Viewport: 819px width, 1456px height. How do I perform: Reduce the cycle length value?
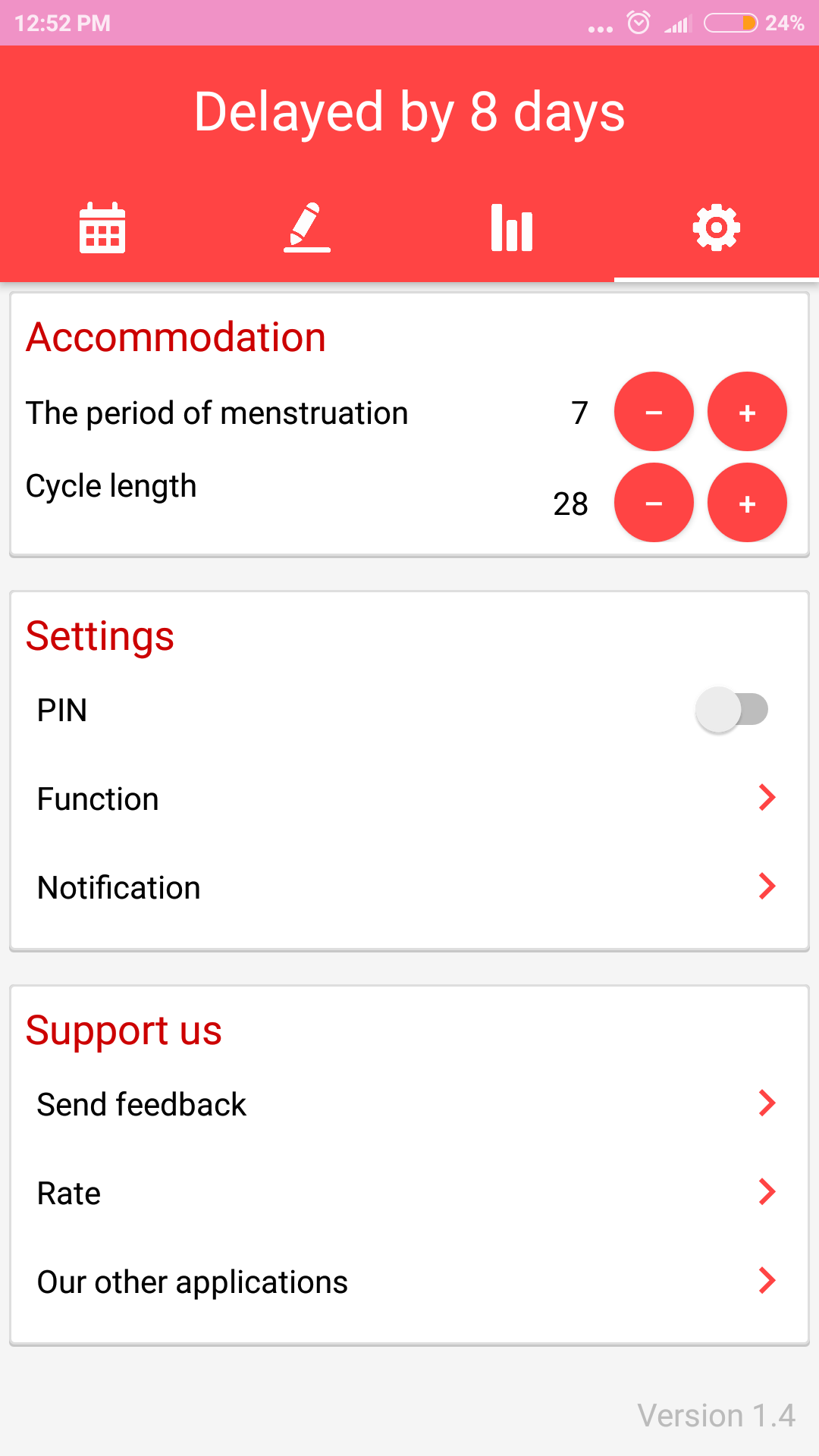[x=654, y=503]
